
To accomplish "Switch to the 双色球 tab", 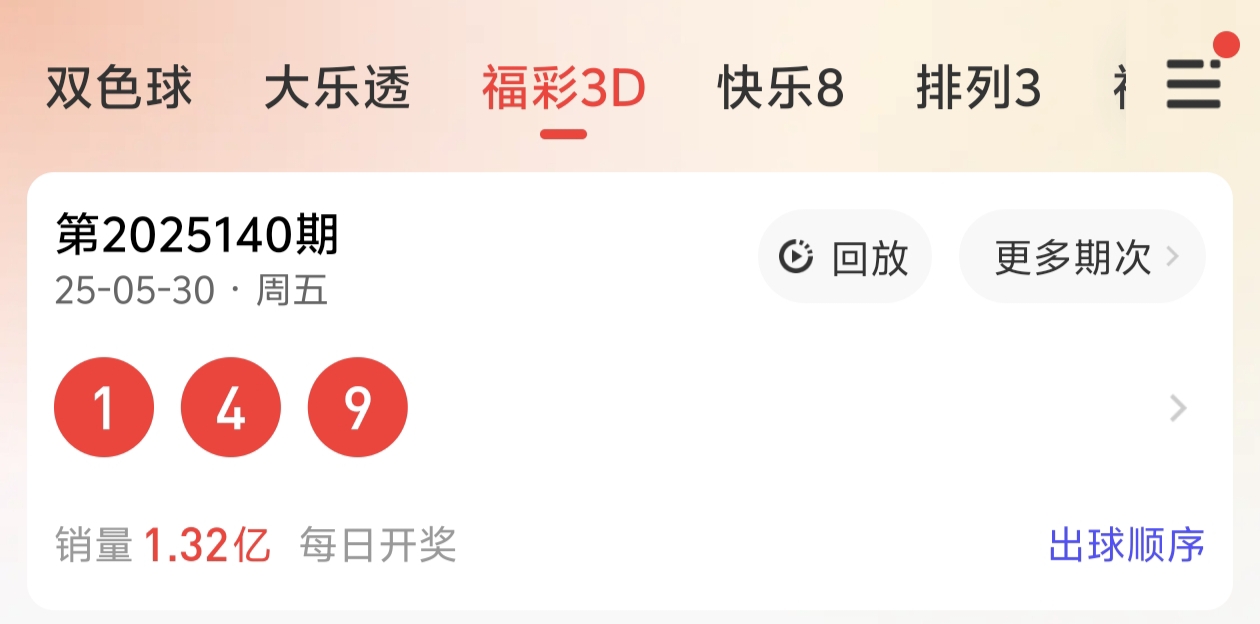I will pos(119,89).
